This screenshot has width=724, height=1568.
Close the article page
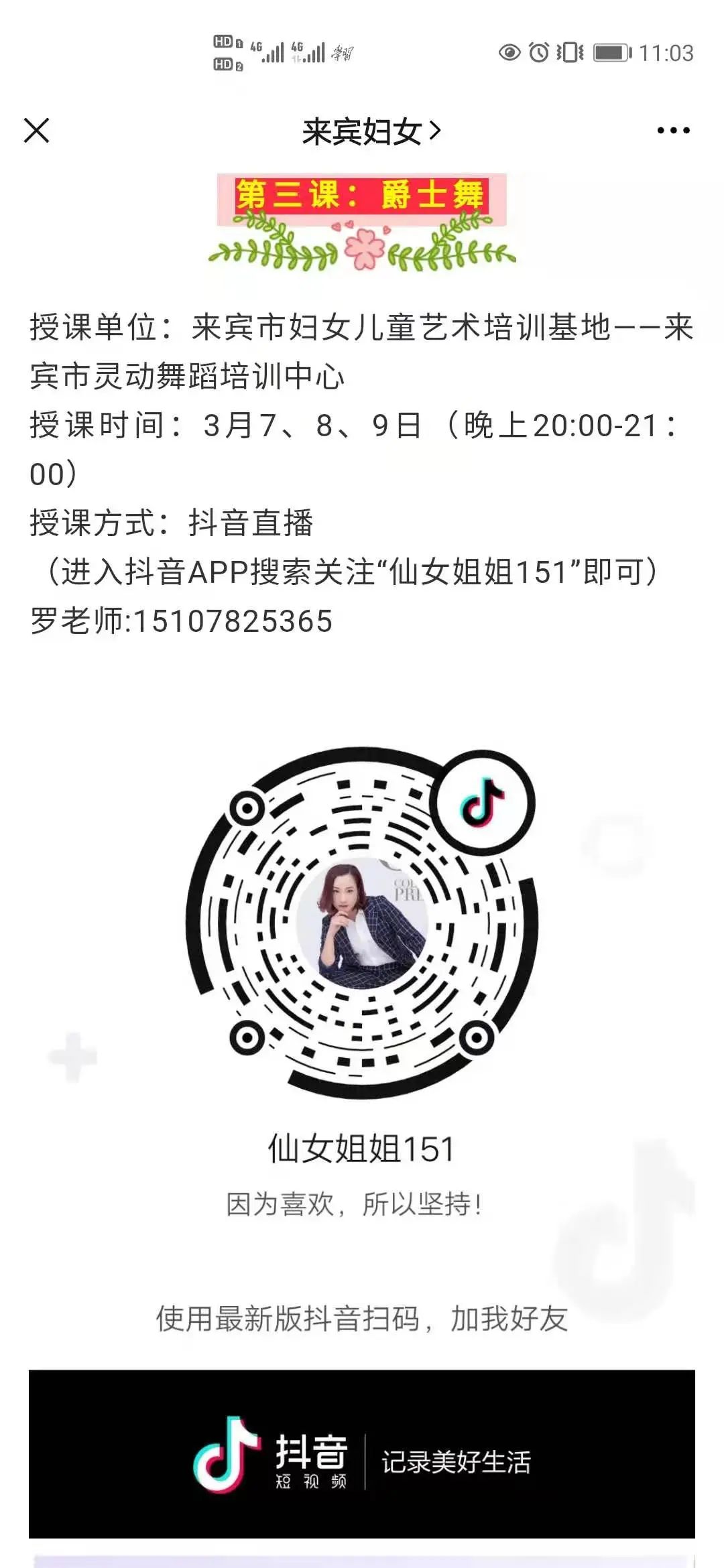(37, 131)
